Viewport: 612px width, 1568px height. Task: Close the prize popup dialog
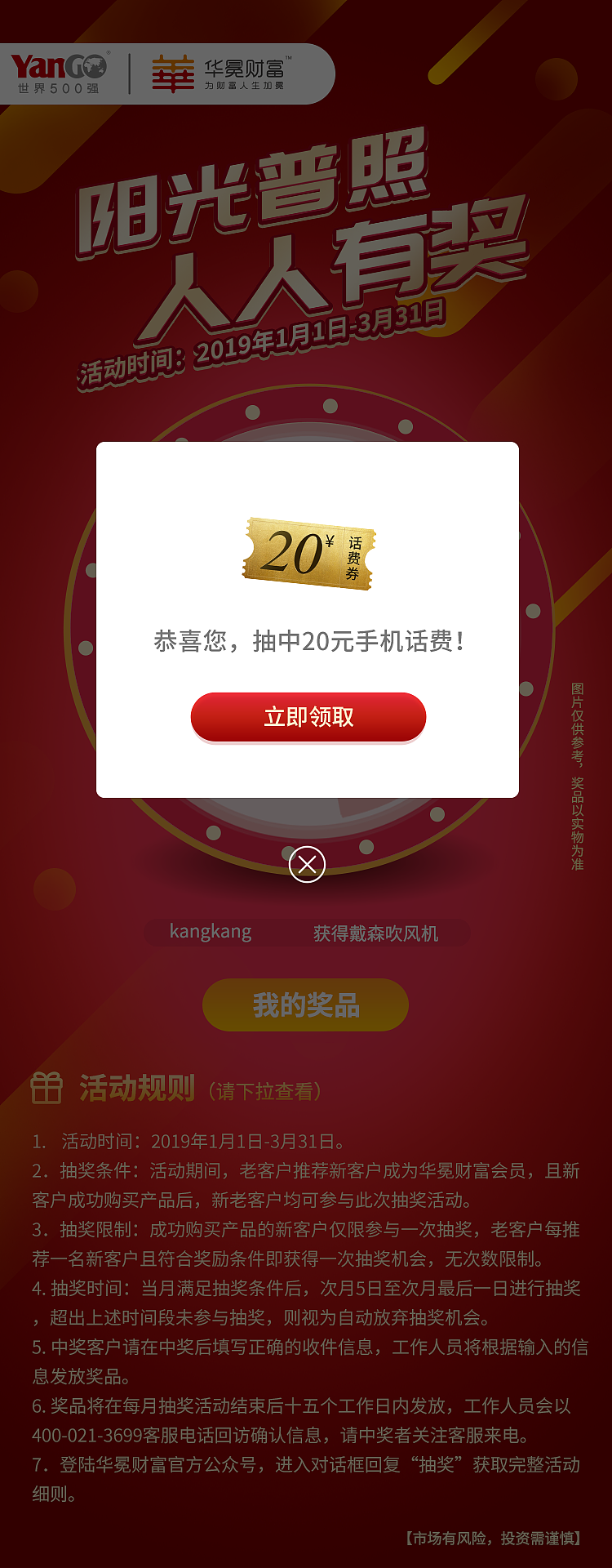coord(307,864)
